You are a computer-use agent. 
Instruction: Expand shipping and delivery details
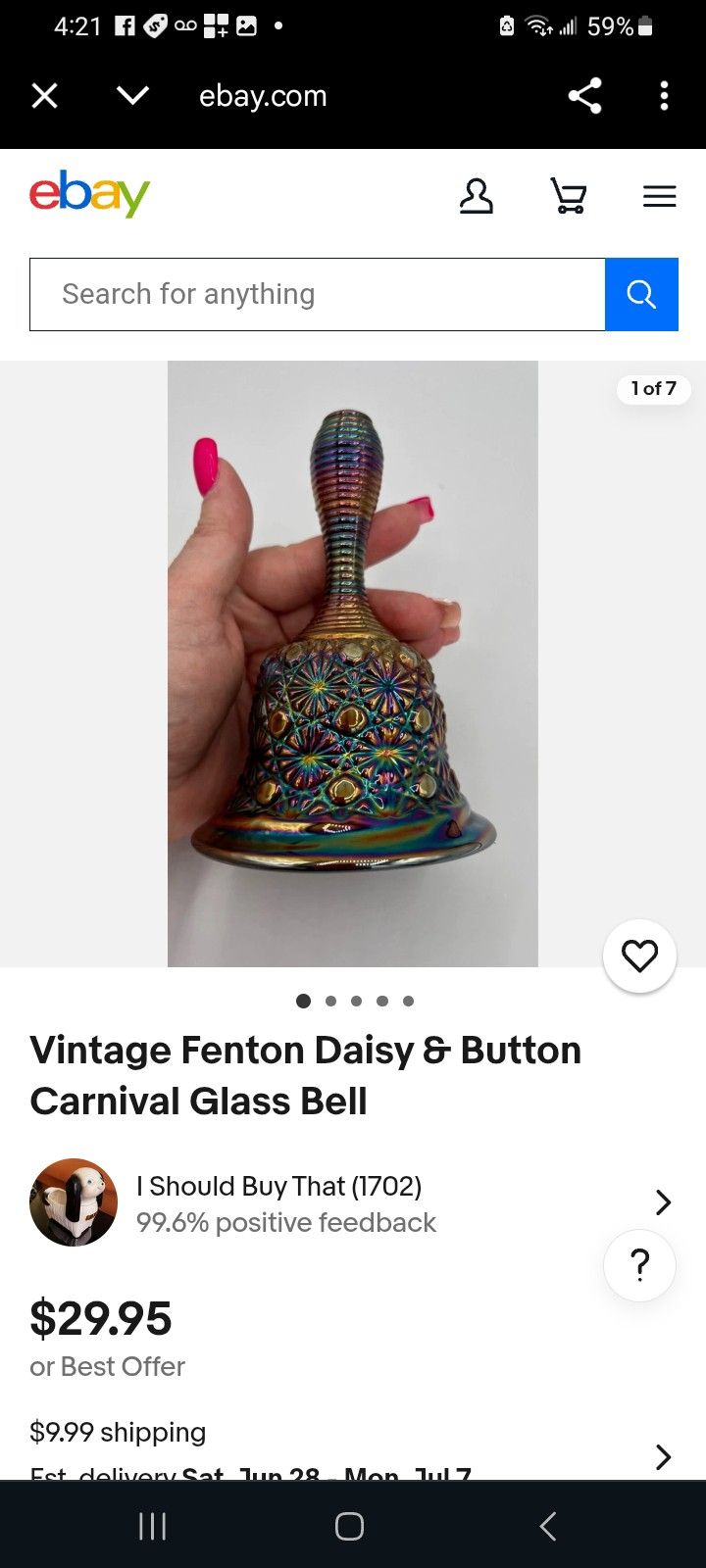663,1456
